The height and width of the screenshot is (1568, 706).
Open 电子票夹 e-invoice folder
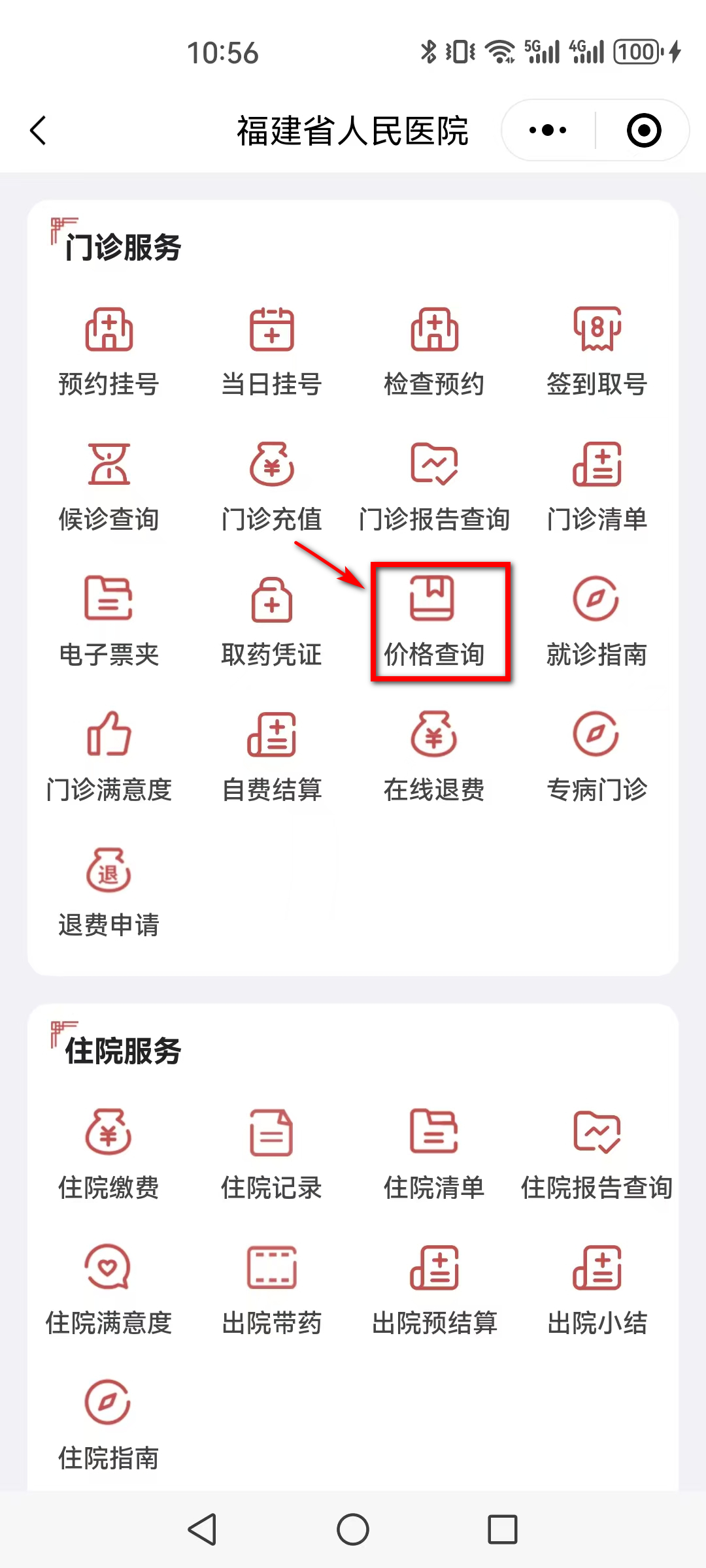pos(109,622)
